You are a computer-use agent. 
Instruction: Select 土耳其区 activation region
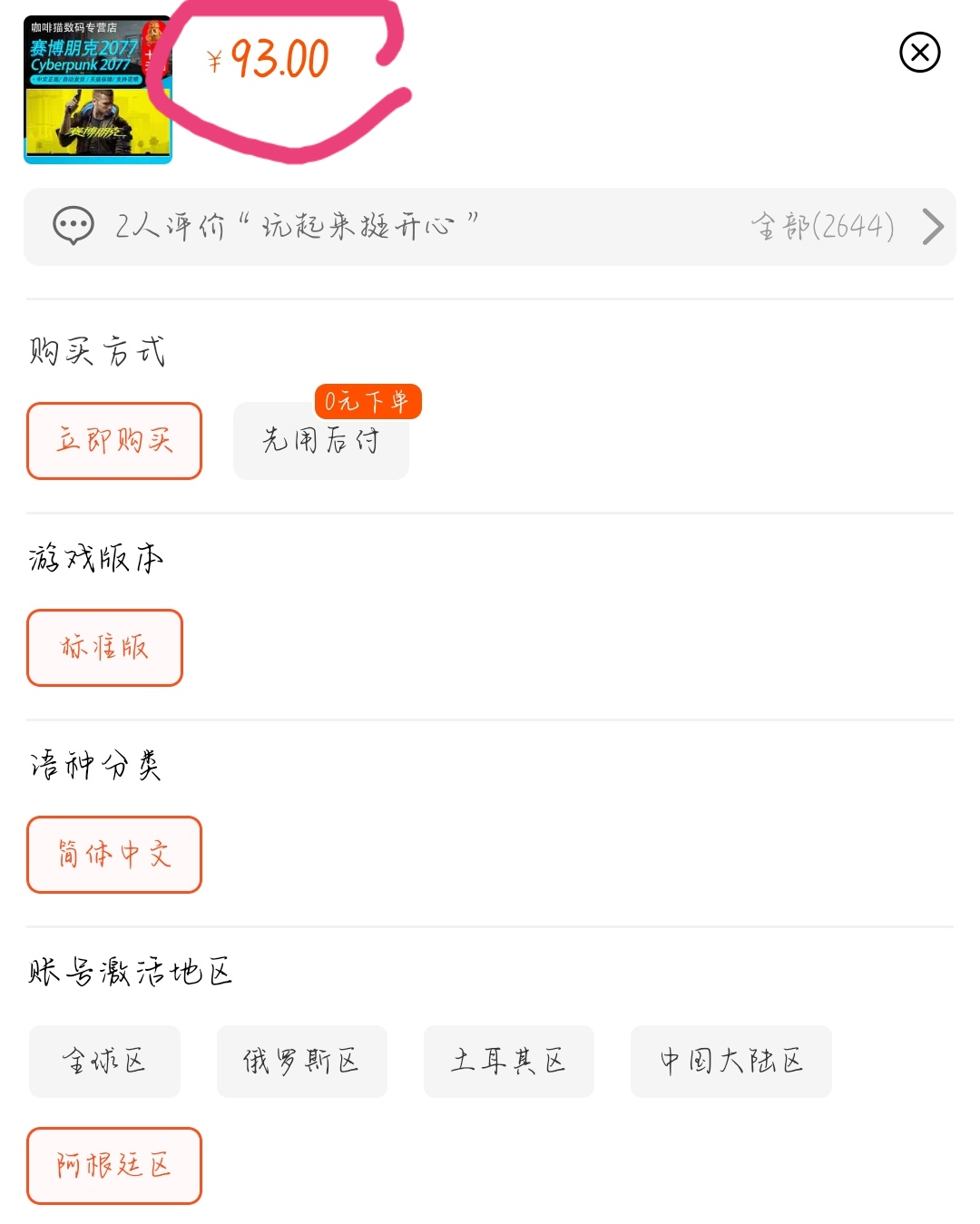508,1062
